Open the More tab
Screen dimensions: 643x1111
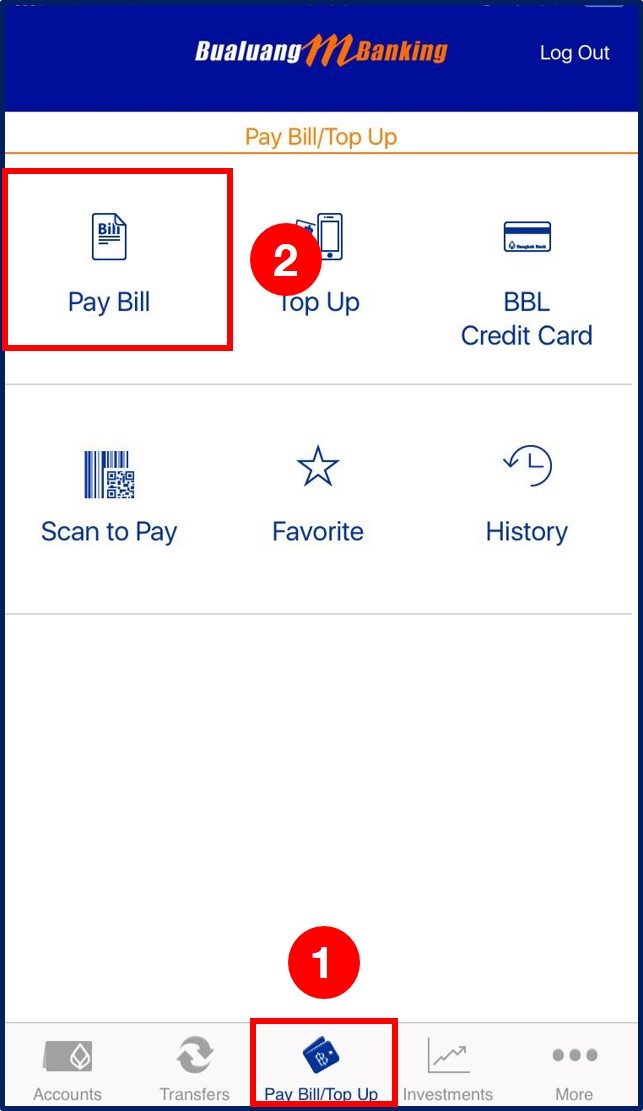point(574,1068)
